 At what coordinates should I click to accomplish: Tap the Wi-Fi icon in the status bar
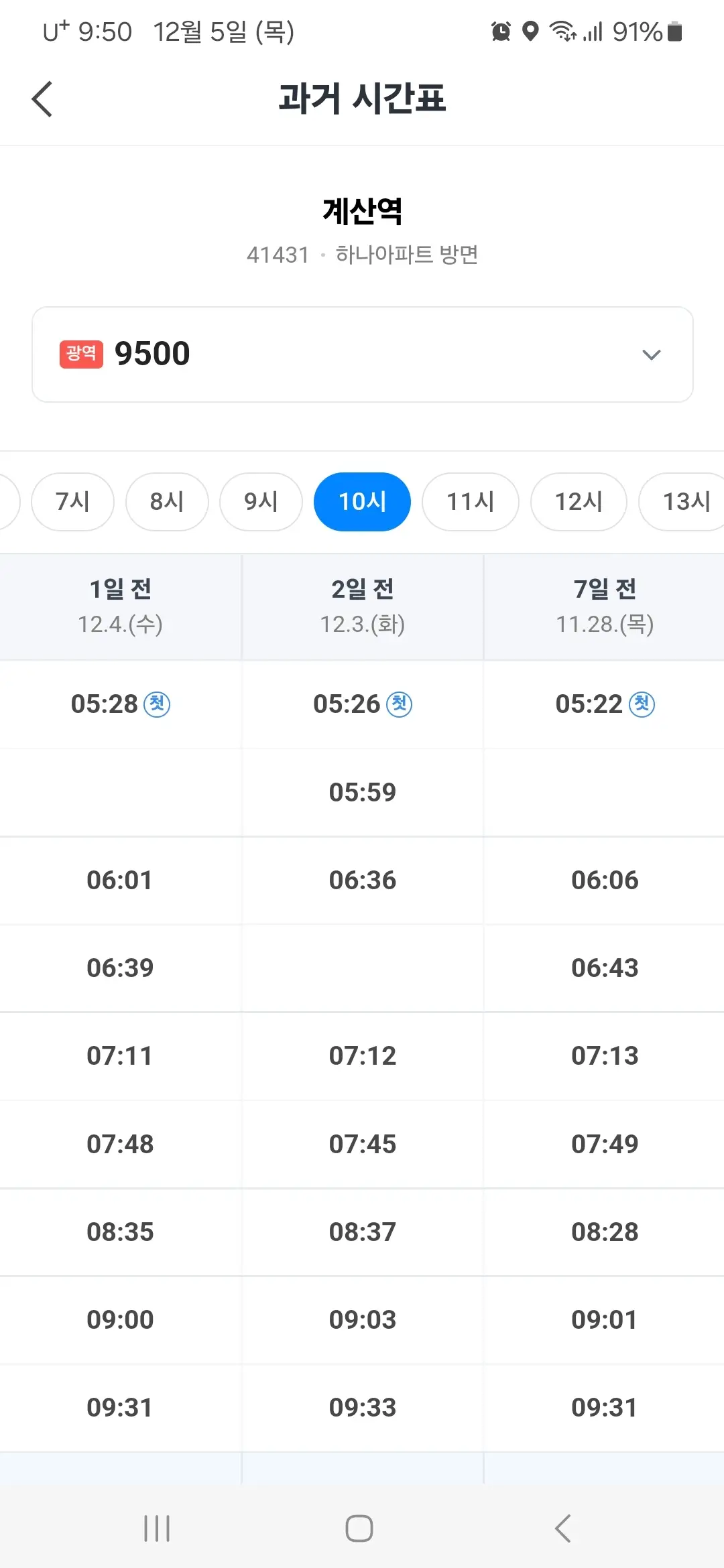[x=562, y=31]
